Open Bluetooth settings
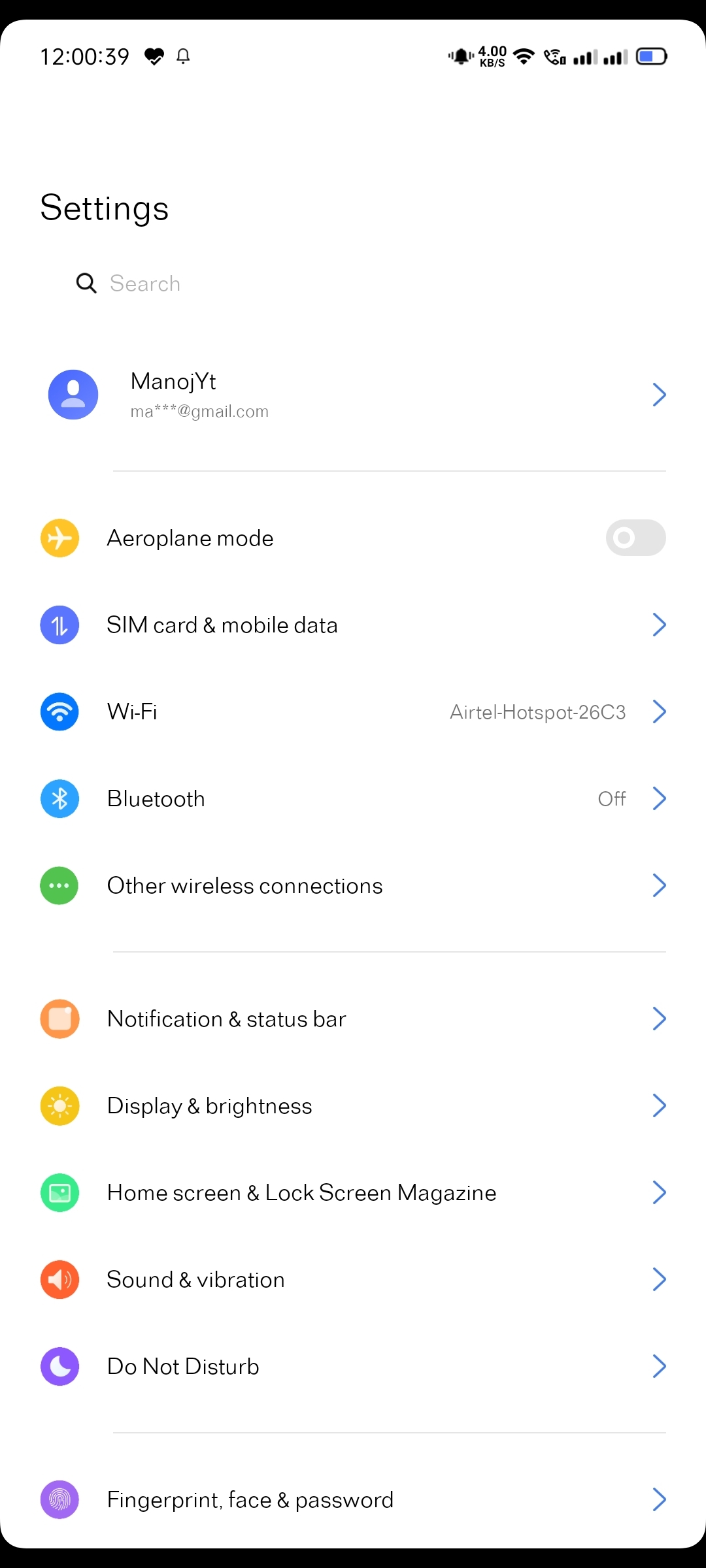Image resolution: width=706 pixels, height=1568 pixels. tap(353, 798)
